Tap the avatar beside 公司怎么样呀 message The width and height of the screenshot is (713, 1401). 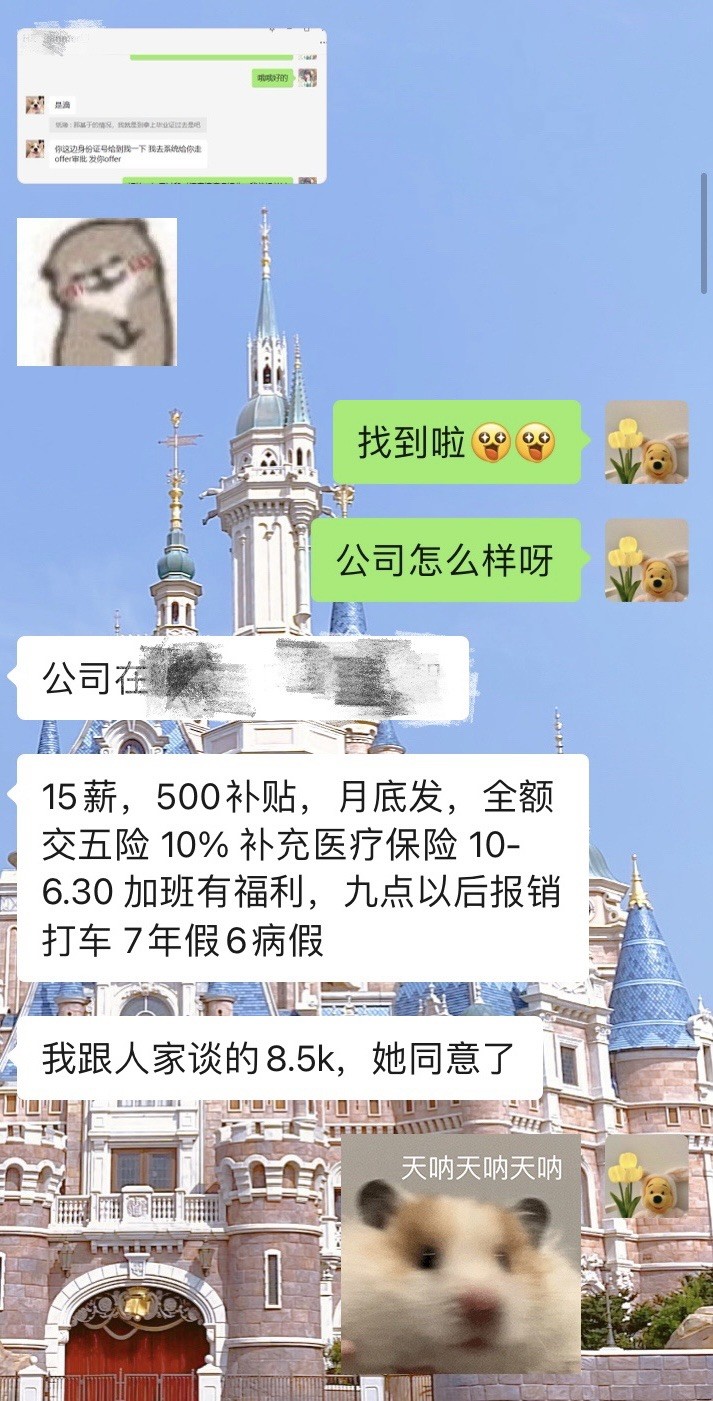[647, 560]
